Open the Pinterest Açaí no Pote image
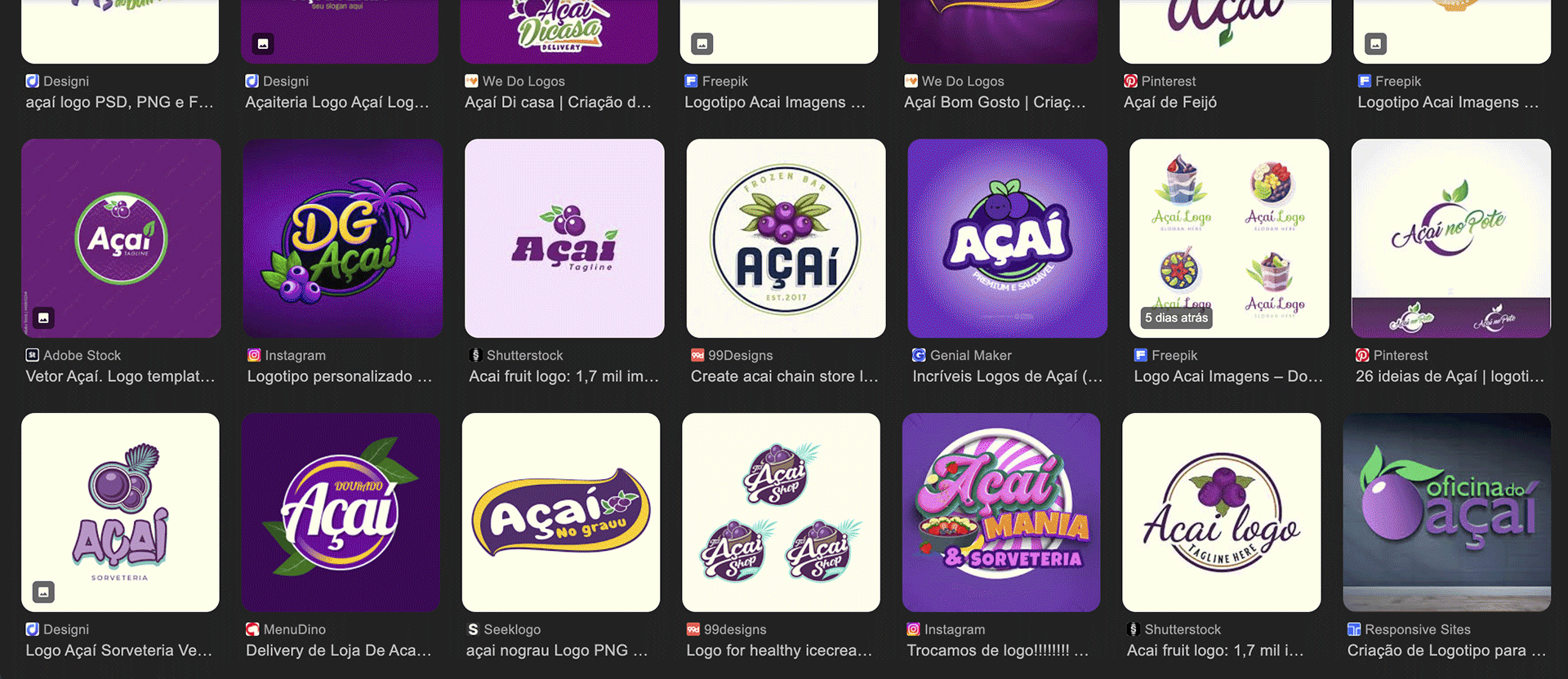Viewport: 1568px width, 679px height. [x=1450, y=238]
